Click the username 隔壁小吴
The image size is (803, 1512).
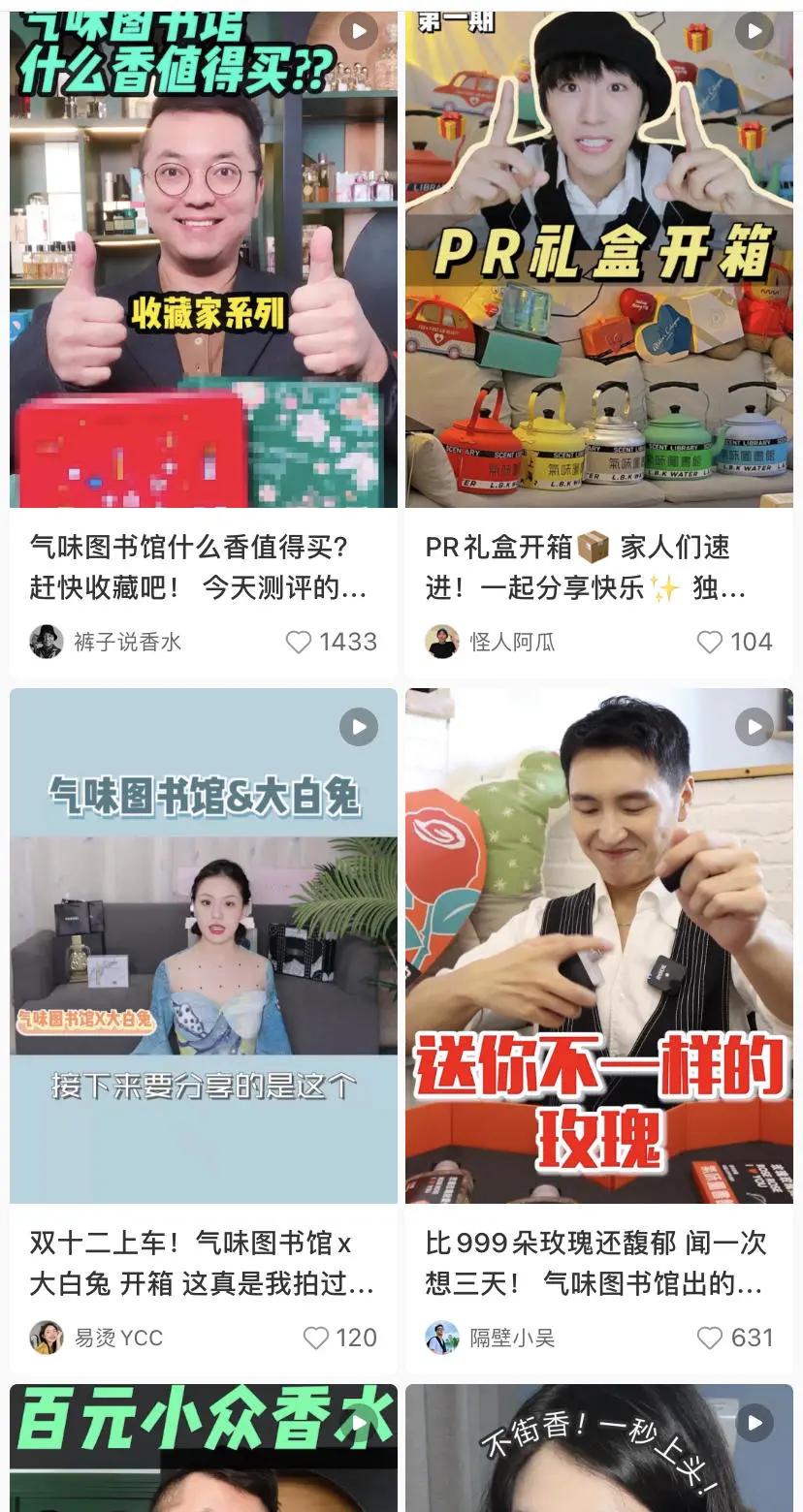click(x=510, y=1339)
